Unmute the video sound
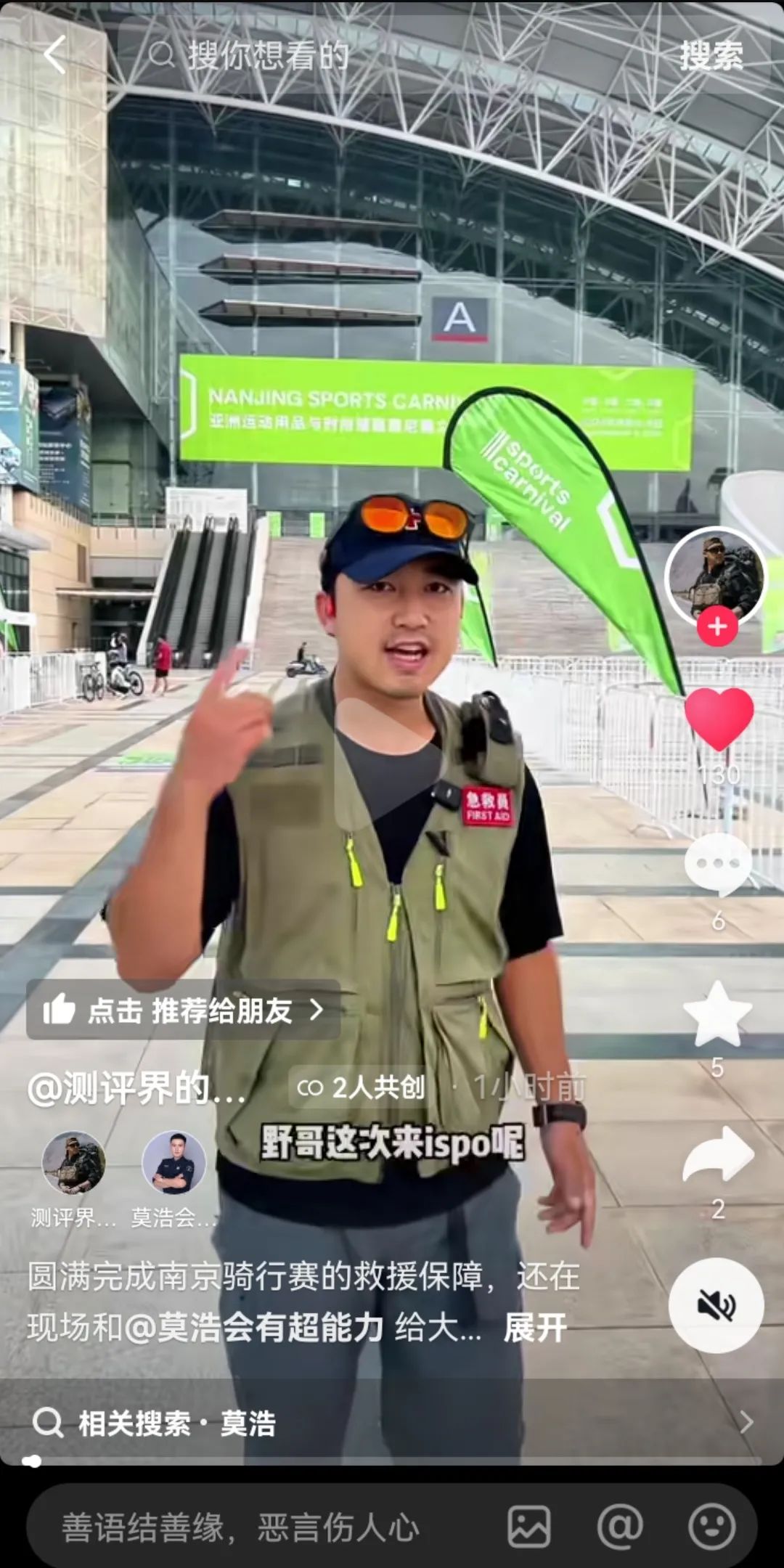 pos(716,1305)
